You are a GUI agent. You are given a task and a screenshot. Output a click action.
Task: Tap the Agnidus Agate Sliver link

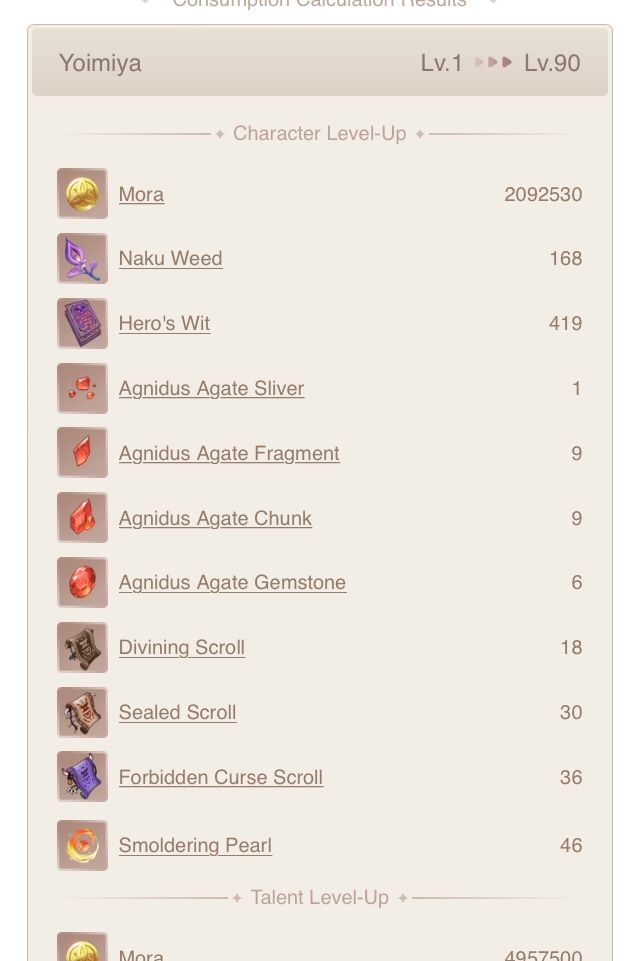(x=211, y=388)
